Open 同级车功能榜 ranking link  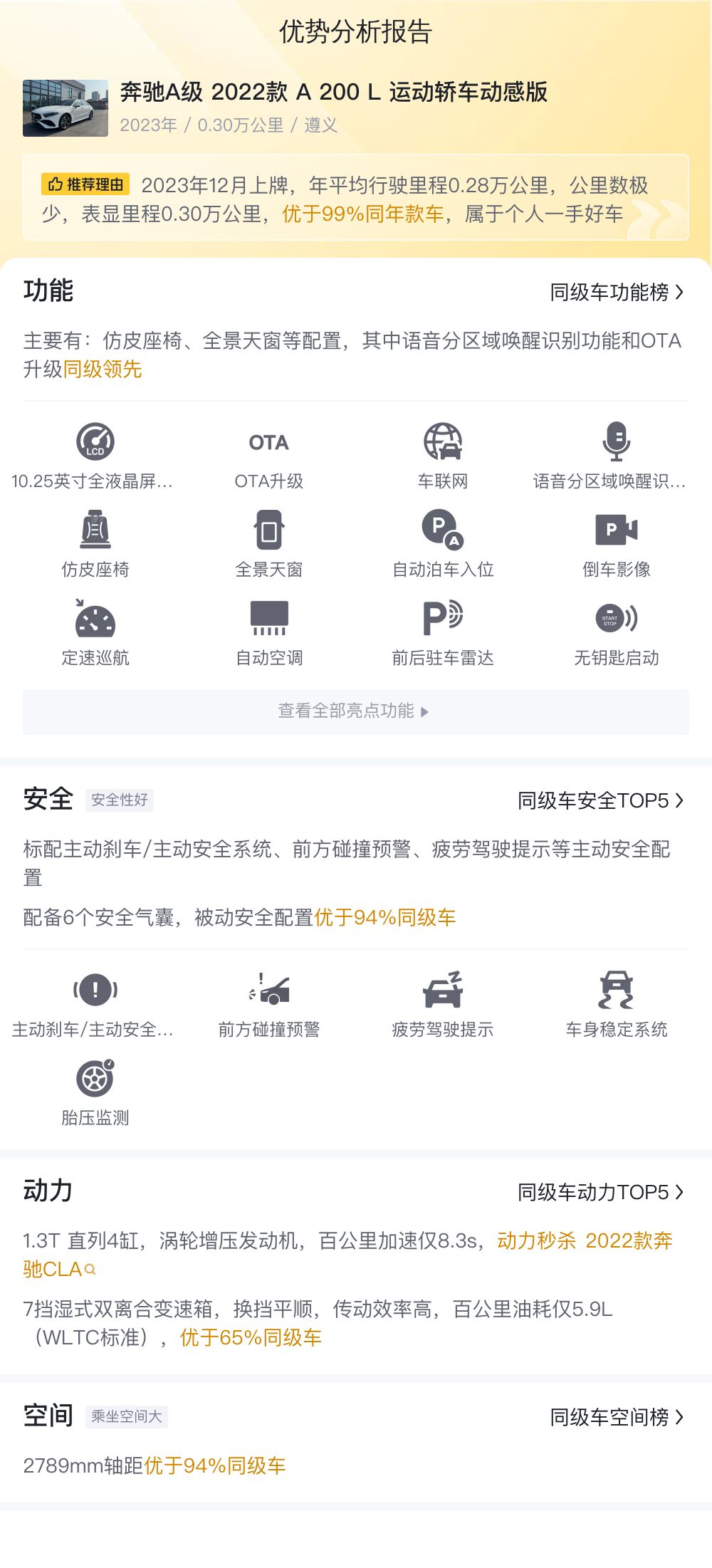pos(617,292)
